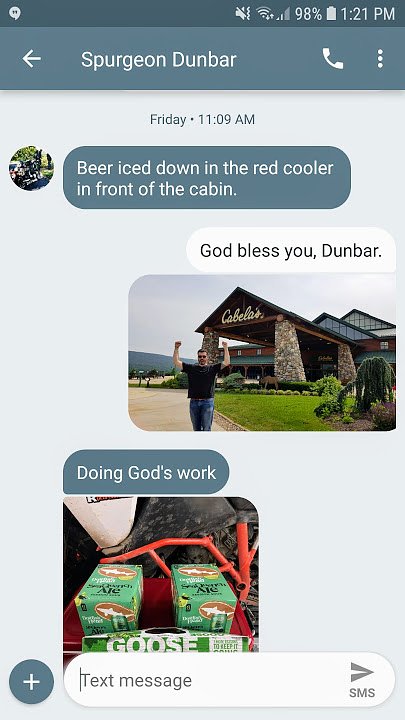Go back using the arrow icon
The height and width of the screenshot is (720, 405).
pyautogui.click(x=32, y=59)
